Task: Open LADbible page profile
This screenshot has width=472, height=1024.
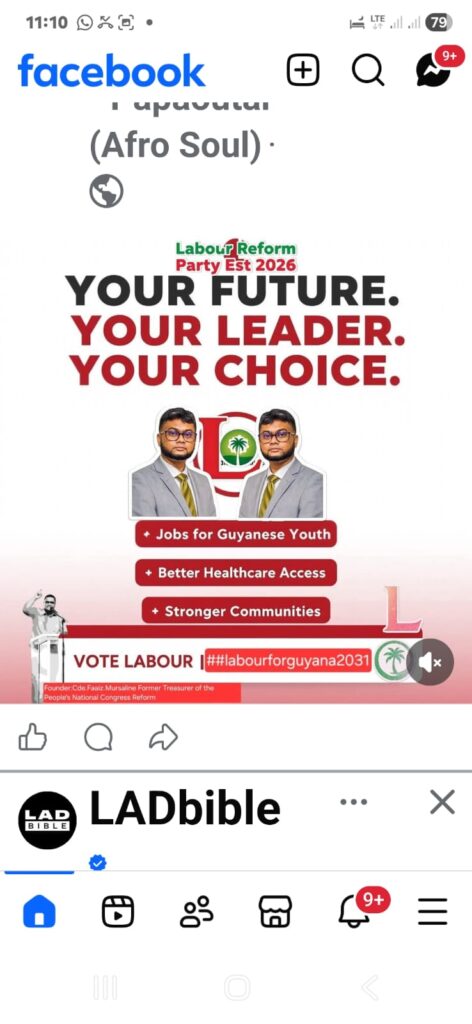Action: click(48, 820)
